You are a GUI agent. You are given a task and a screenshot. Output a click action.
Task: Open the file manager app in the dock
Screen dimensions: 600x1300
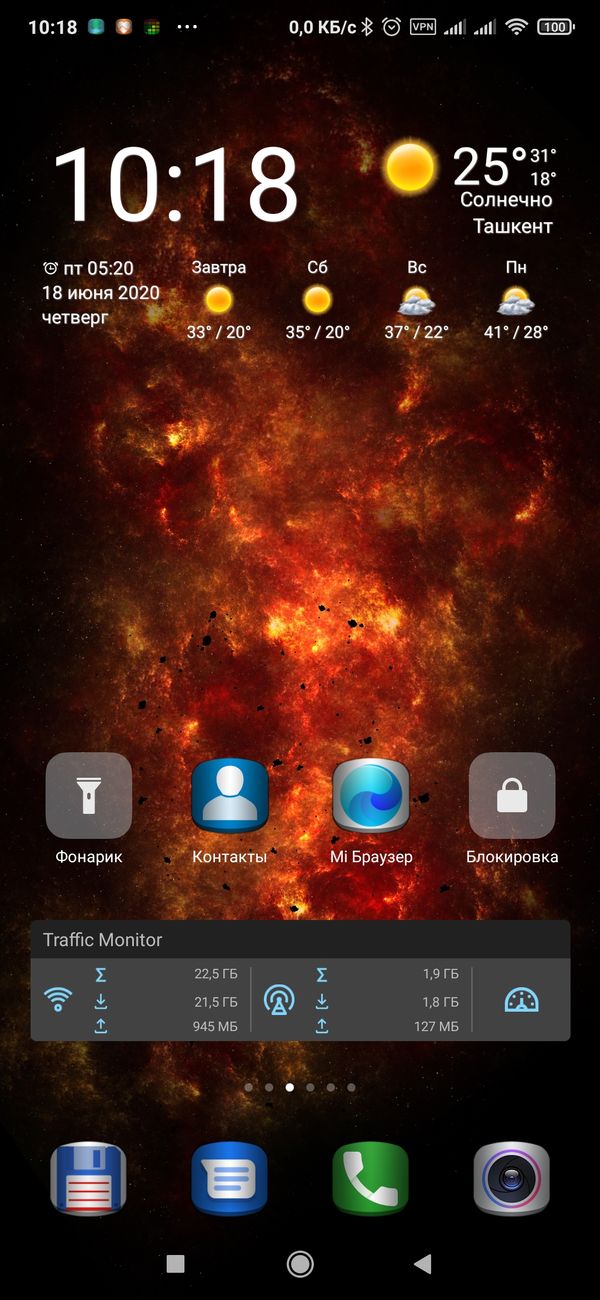[89, 1179]
